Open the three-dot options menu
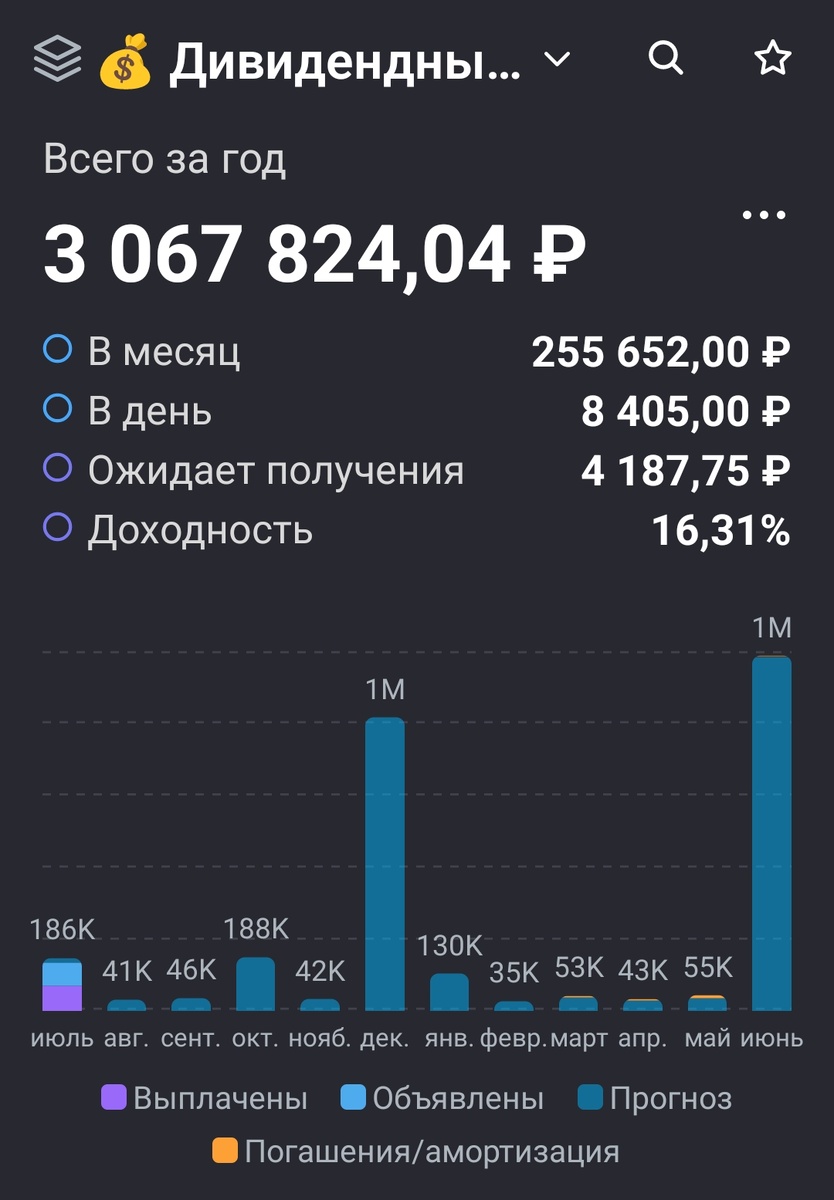 764,213
